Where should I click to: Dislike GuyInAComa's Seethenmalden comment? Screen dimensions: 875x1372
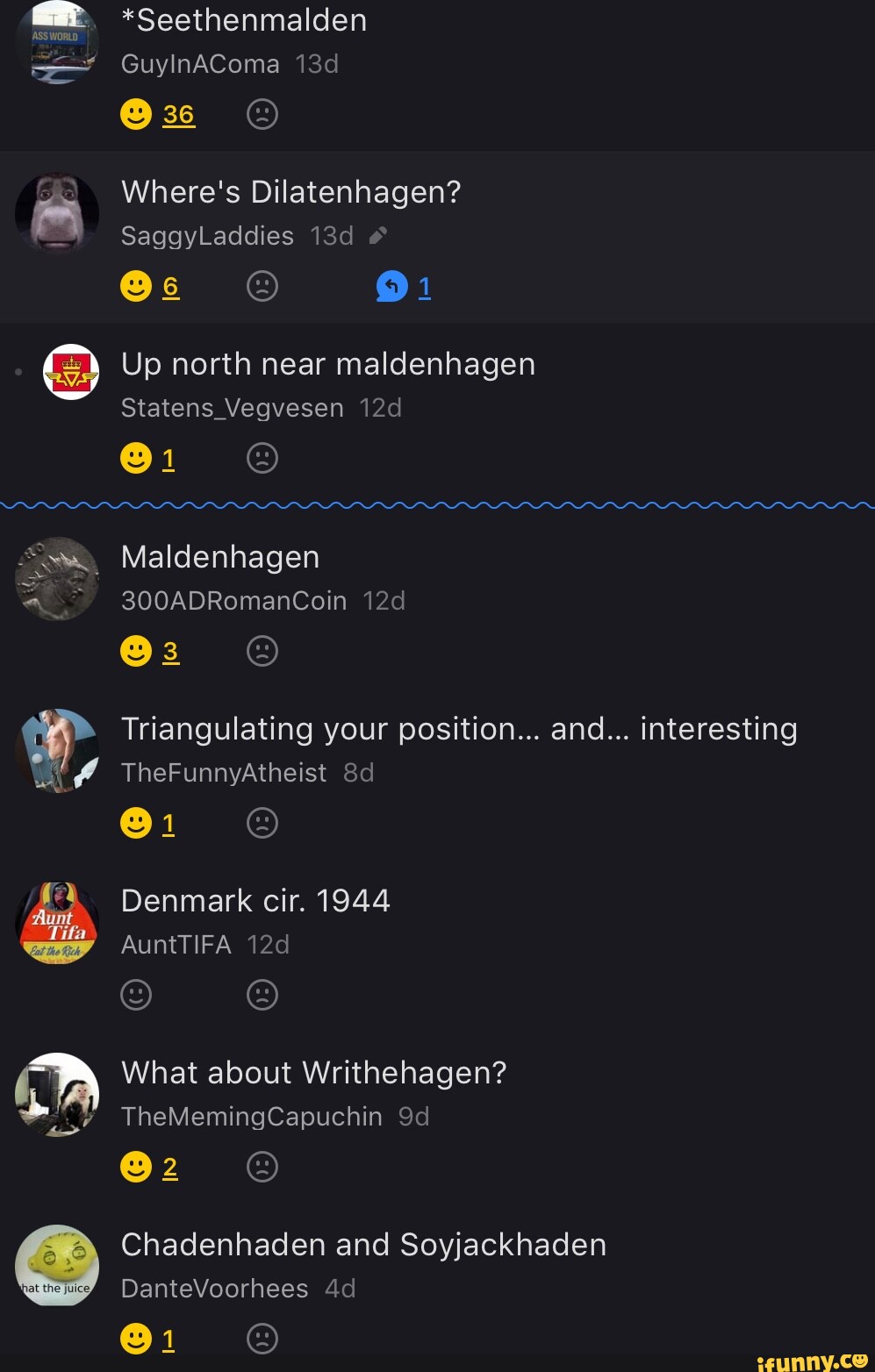pyautogui.click(x=262, y=114)
